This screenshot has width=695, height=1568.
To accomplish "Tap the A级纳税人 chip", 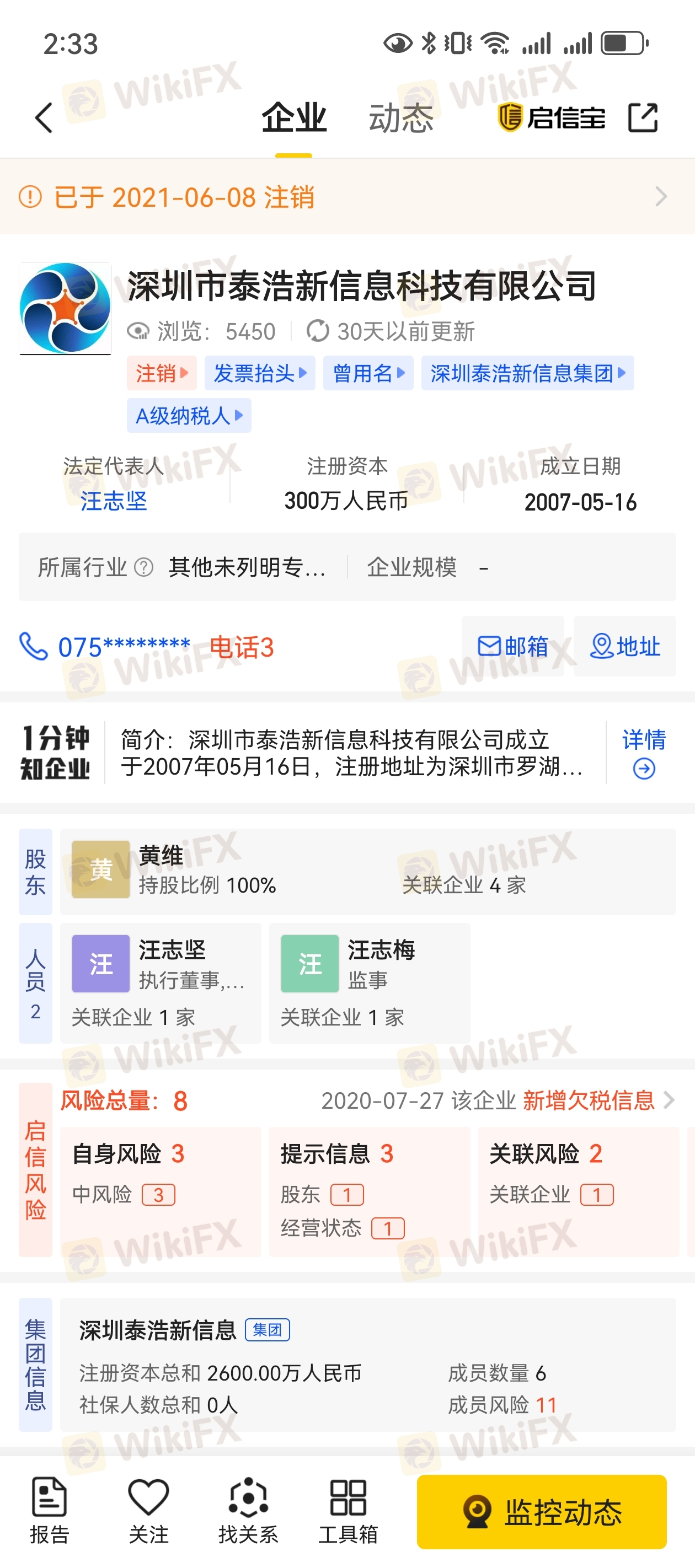I will tap(189, 416).
